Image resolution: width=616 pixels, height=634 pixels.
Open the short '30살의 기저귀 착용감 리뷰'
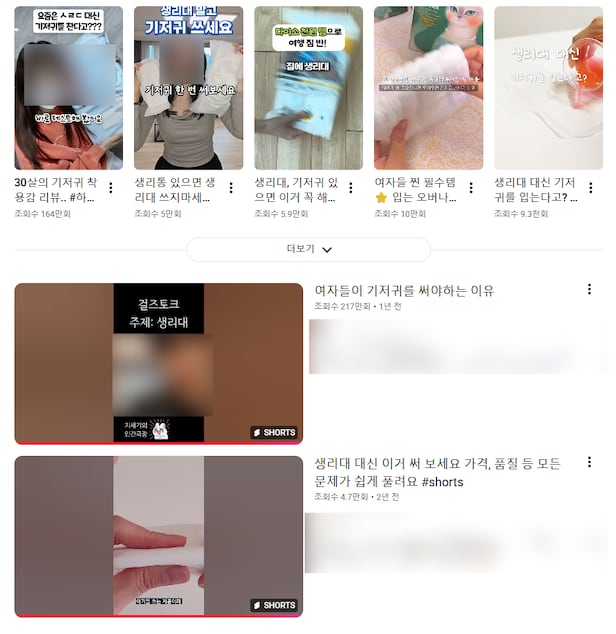point(69,88)
